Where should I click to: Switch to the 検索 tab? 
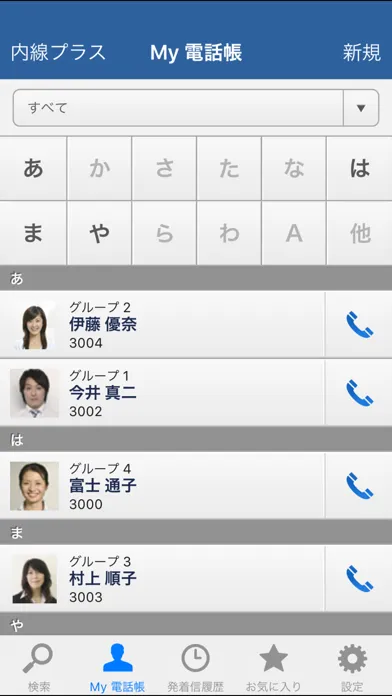(39, 667)
